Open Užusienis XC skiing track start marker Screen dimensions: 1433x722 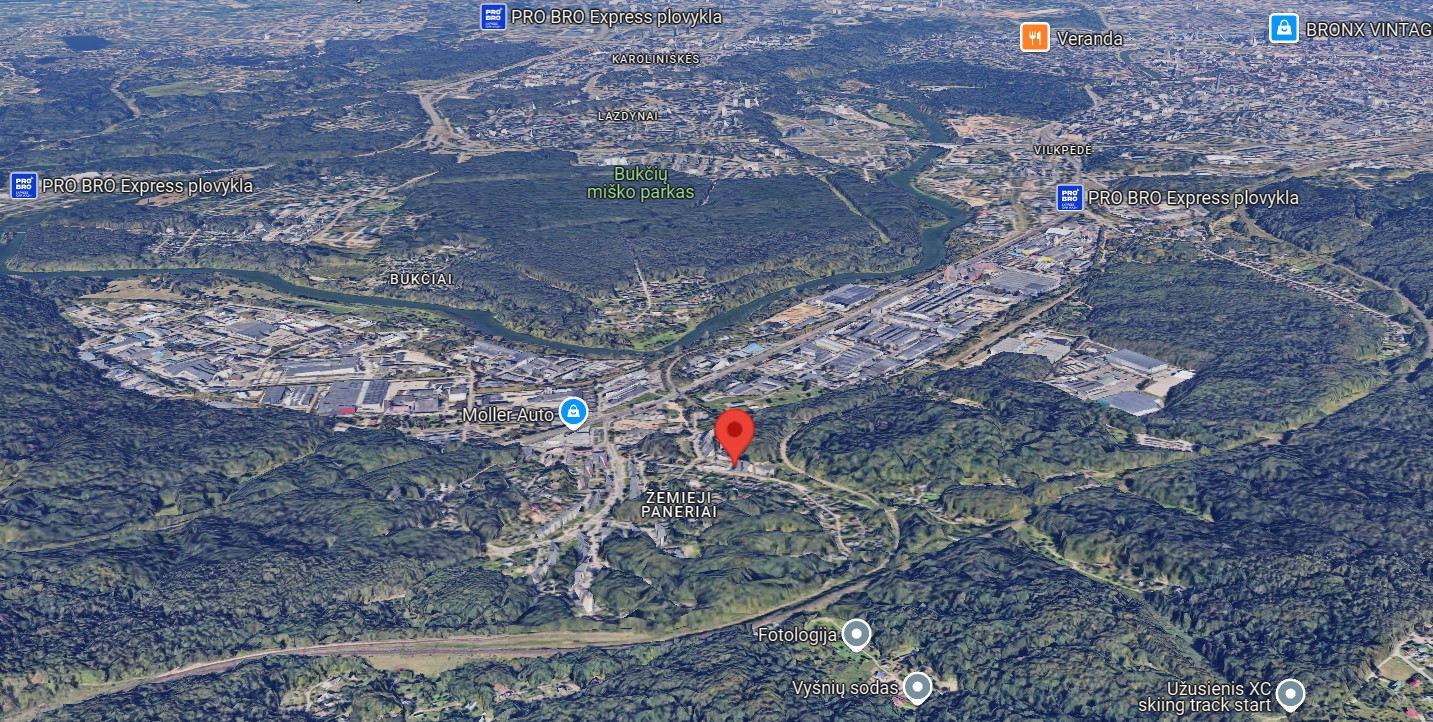pos(1290,693)
